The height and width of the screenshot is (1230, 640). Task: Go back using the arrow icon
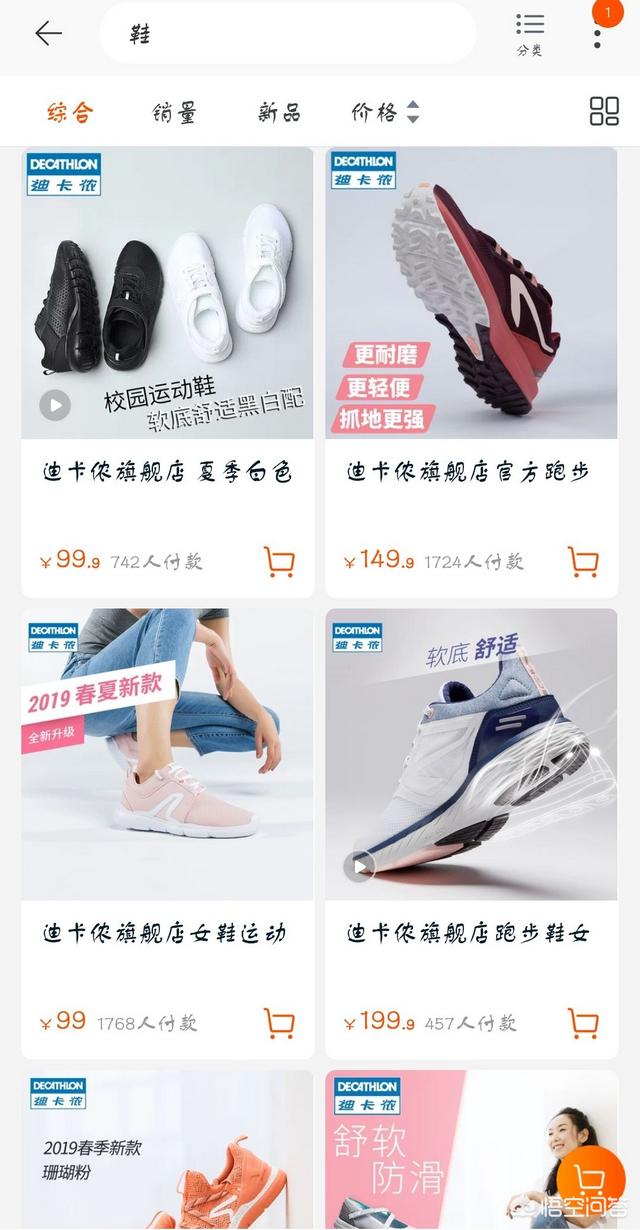tap(48, 33)
